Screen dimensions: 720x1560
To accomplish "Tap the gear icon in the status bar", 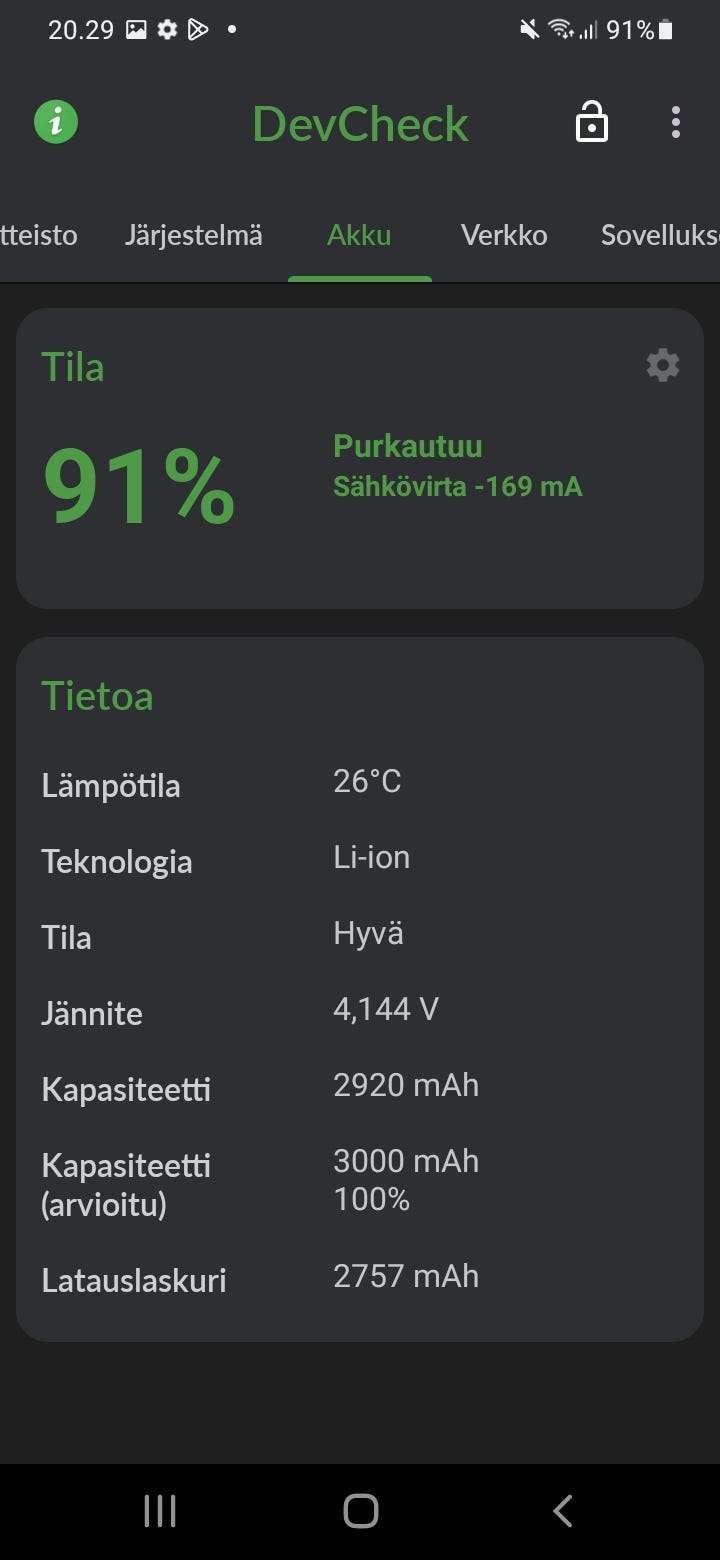I will pyautogui.click(x=166, y=29).
